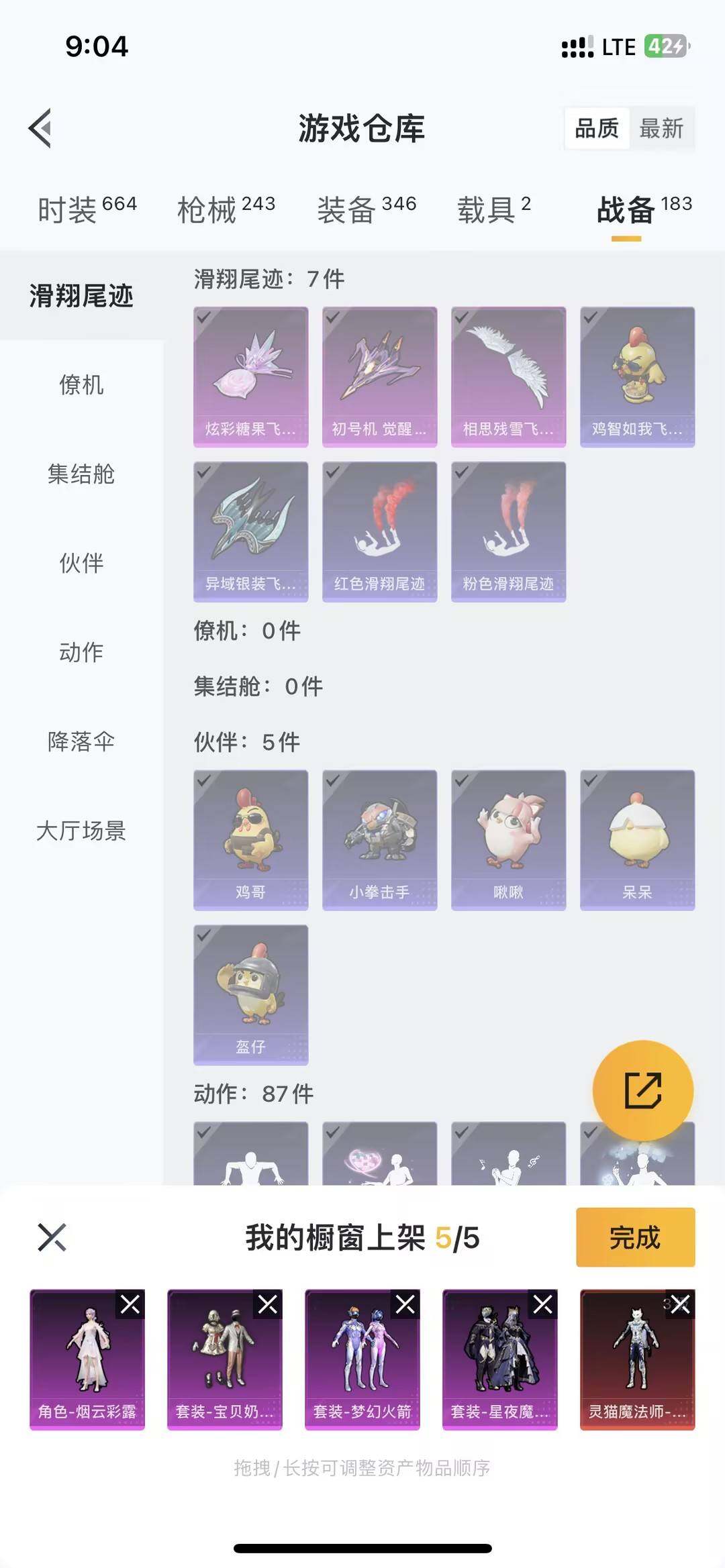
Task: Toggle the checkmark on 异域银装飞 item
Action: point(251,530)
